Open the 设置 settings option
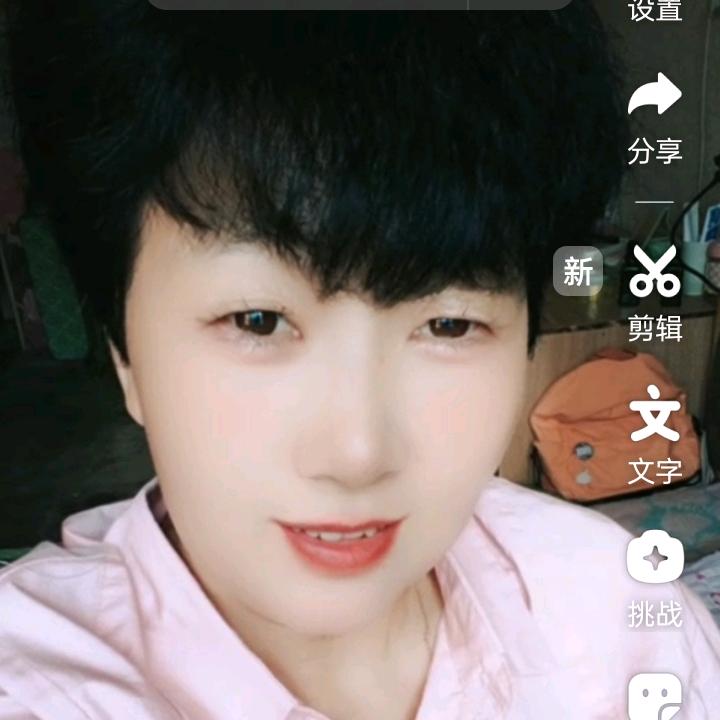The image size is (720, 720). tap(655, 10)
